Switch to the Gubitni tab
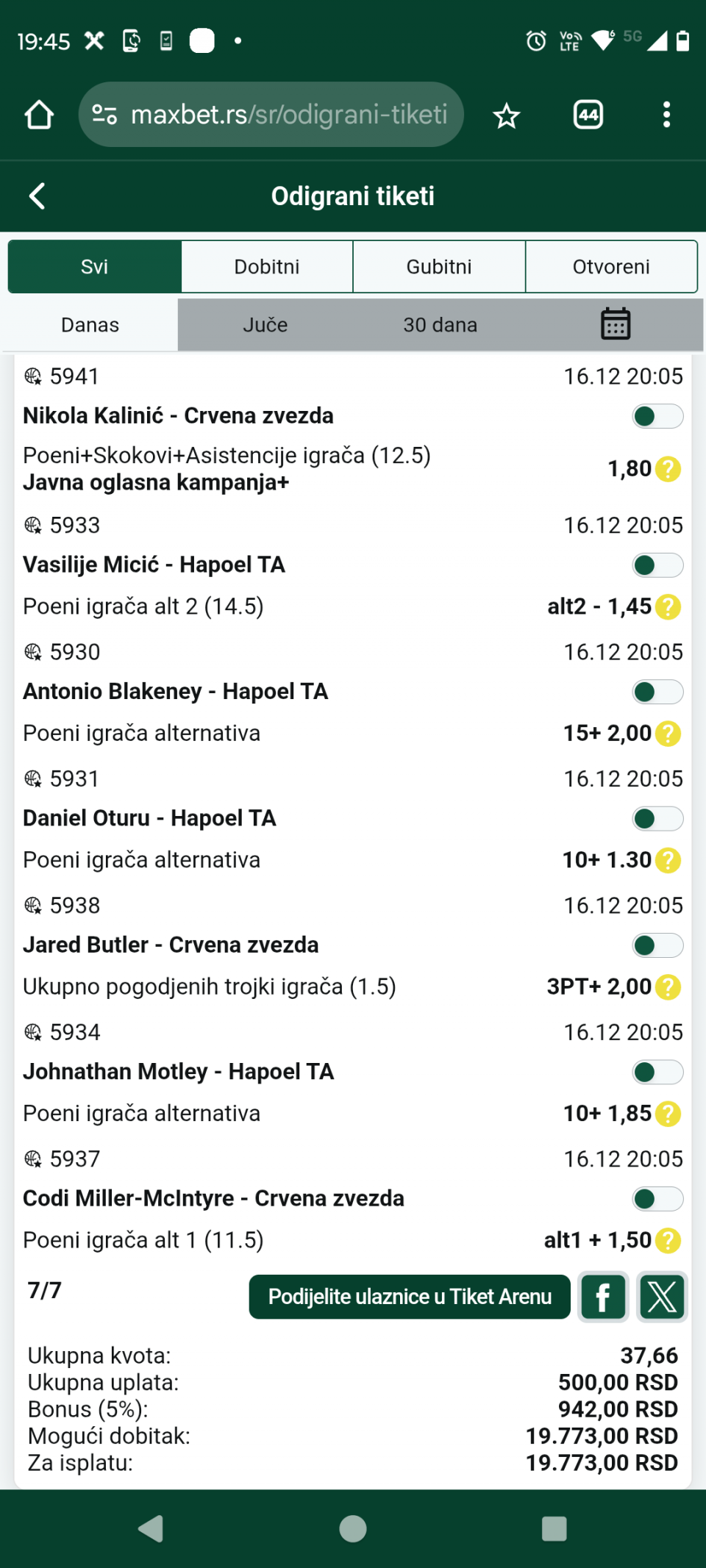The width and height of the screenshot is (706, 1568). click(x=439, y=267)
